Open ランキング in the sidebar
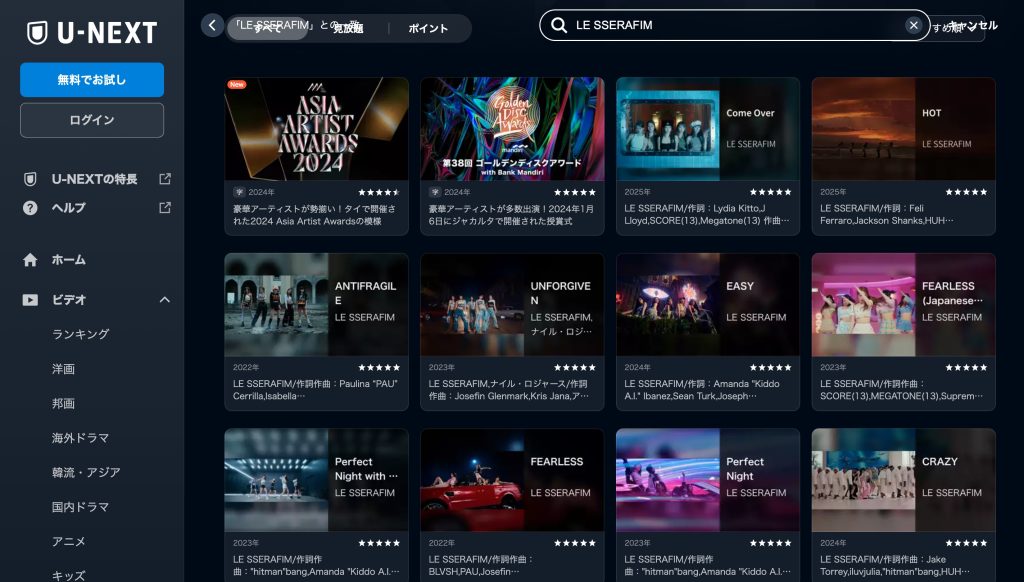1024x582 pixels. (80, 334)
